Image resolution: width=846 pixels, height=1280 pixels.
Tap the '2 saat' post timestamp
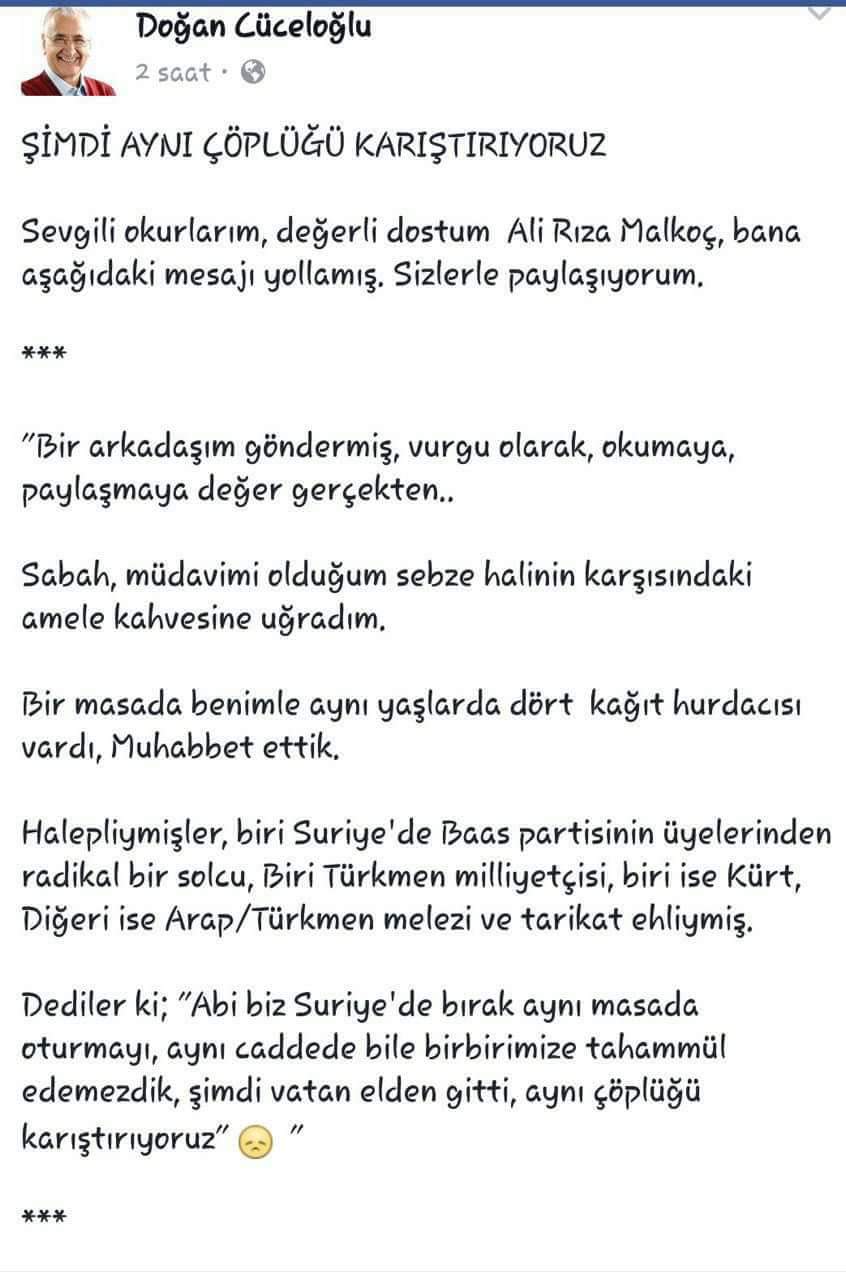173,72
